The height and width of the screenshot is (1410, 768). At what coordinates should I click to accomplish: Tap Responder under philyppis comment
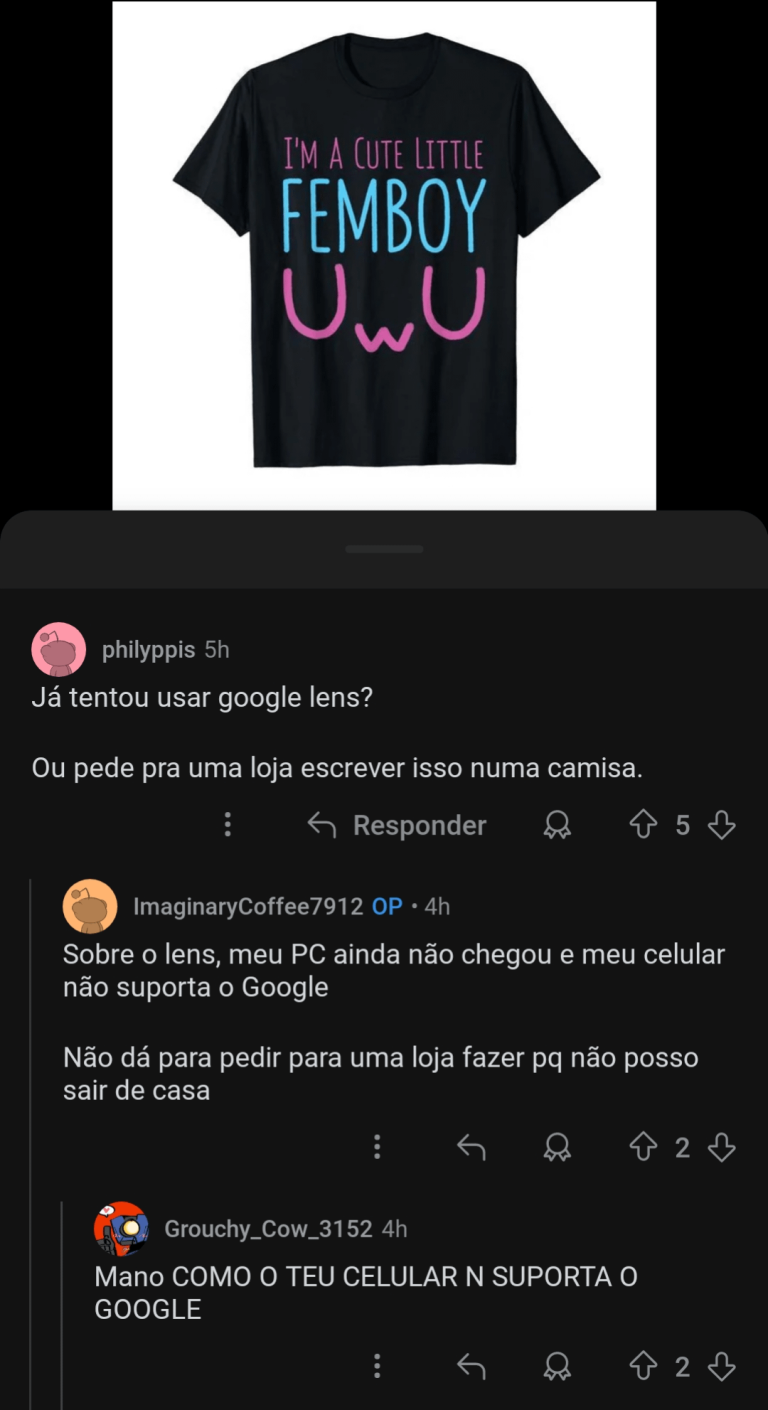click(397, 825)
